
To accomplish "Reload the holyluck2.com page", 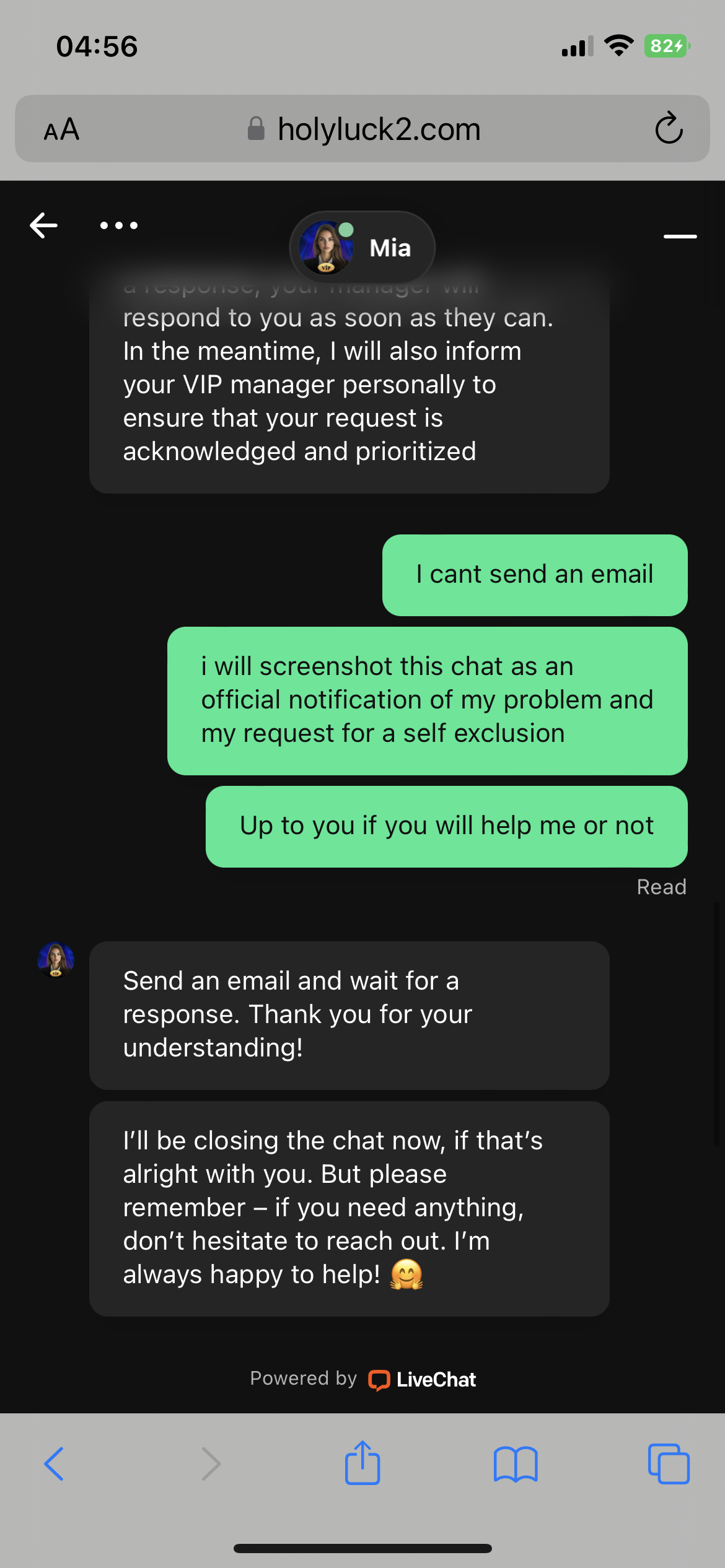I will click(x=669, y=129).
